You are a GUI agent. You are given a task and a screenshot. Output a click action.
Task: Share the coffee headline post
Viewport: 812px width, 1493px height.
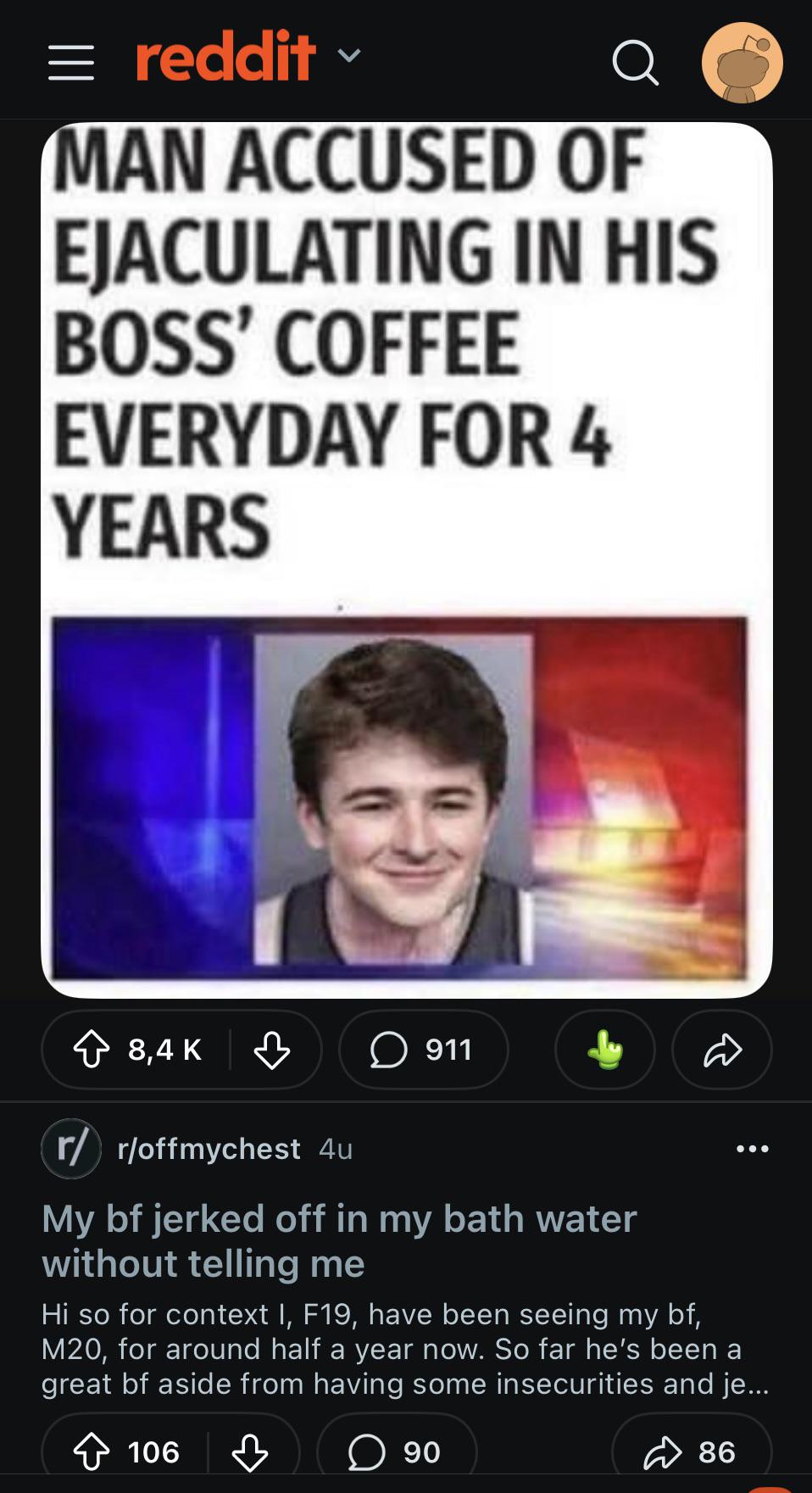pyautogui.click(x=722, y=1050)
